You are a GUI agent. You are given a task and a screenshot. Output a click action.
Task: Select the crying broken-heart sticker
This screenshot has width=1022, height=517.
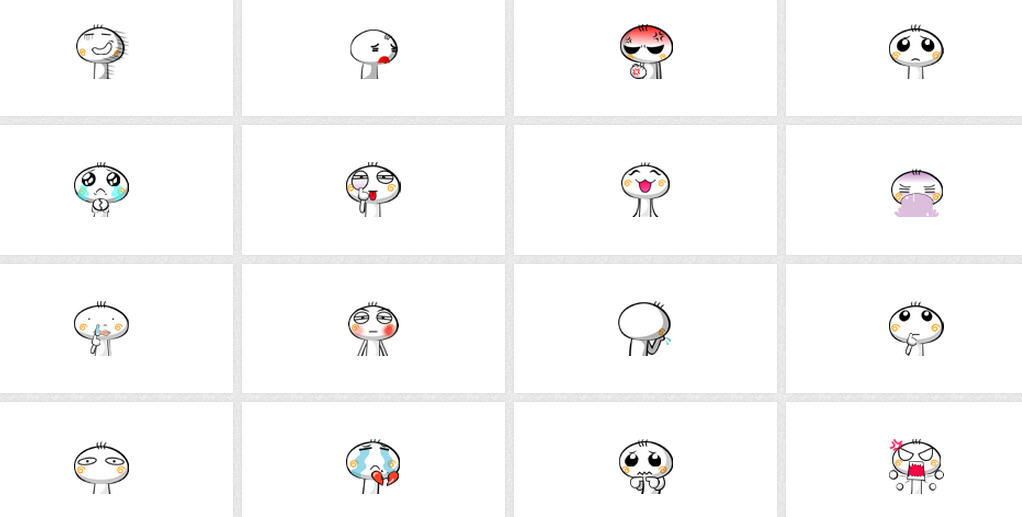[373, 465]
